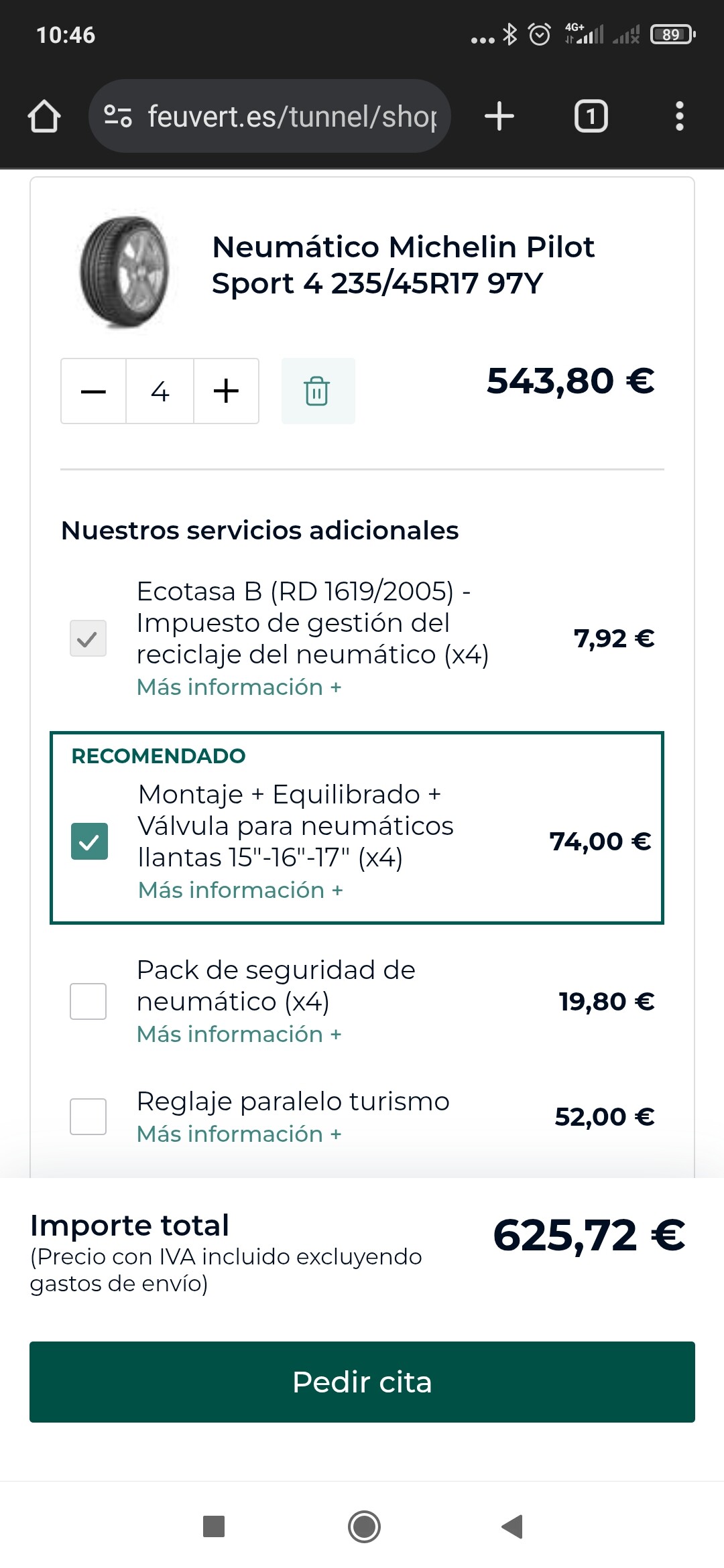The width and height of the screenshot is (724, 1568).
Task: Open the browser overflow menu
Action: tap(680, 117)
